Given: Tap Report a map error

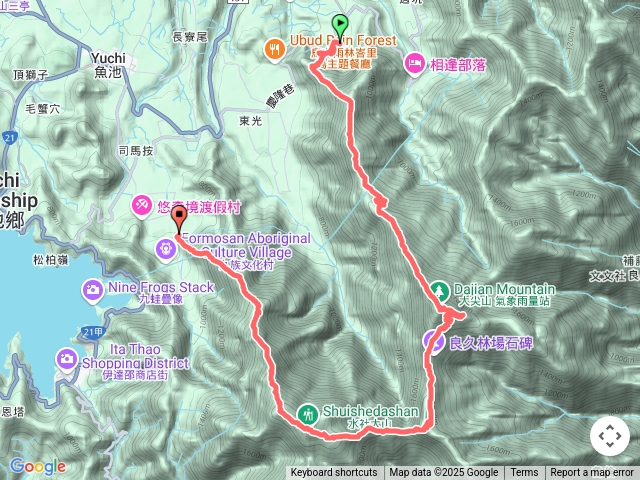Looking at the screenshot, I should coord(592,473).
